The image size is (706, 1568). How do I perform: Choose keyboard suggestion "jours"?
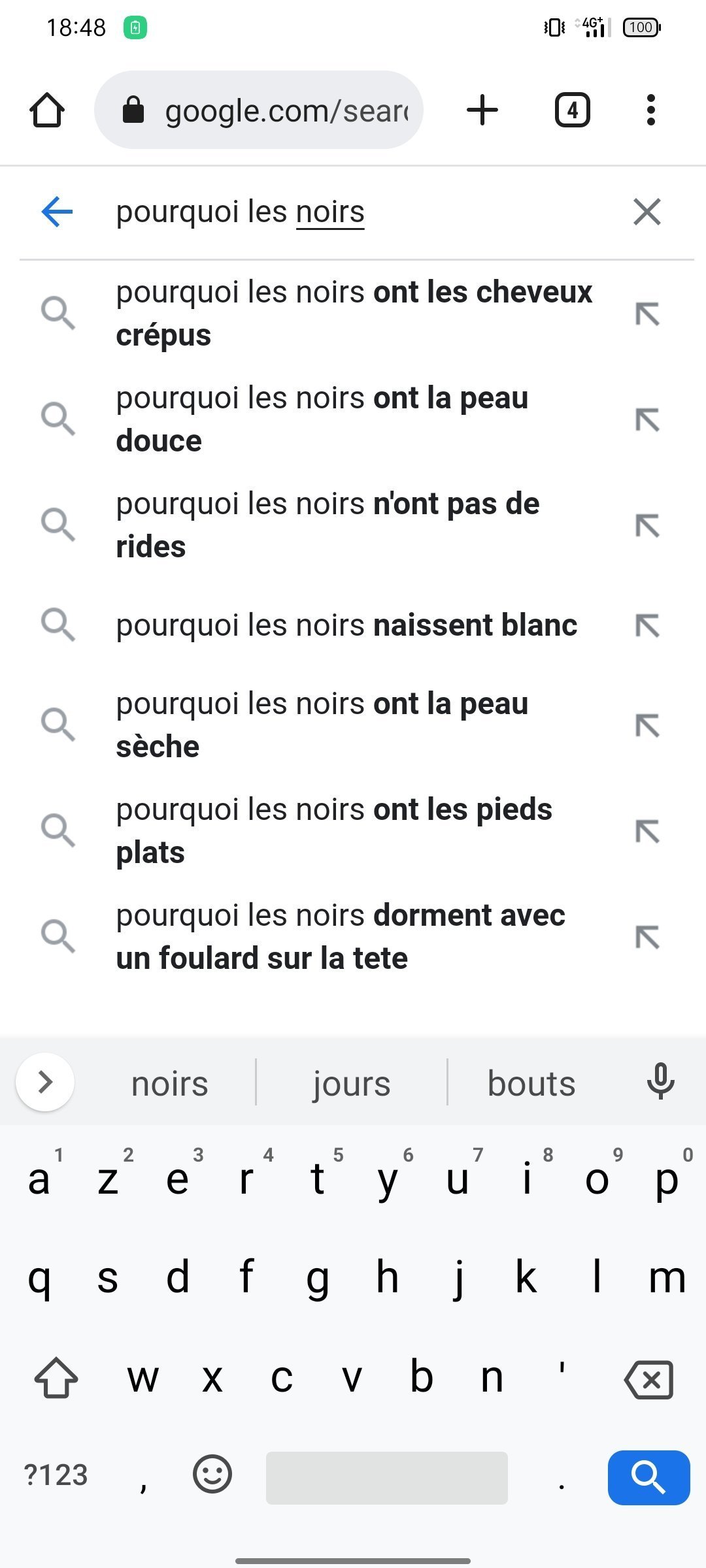coord(352,1083)
